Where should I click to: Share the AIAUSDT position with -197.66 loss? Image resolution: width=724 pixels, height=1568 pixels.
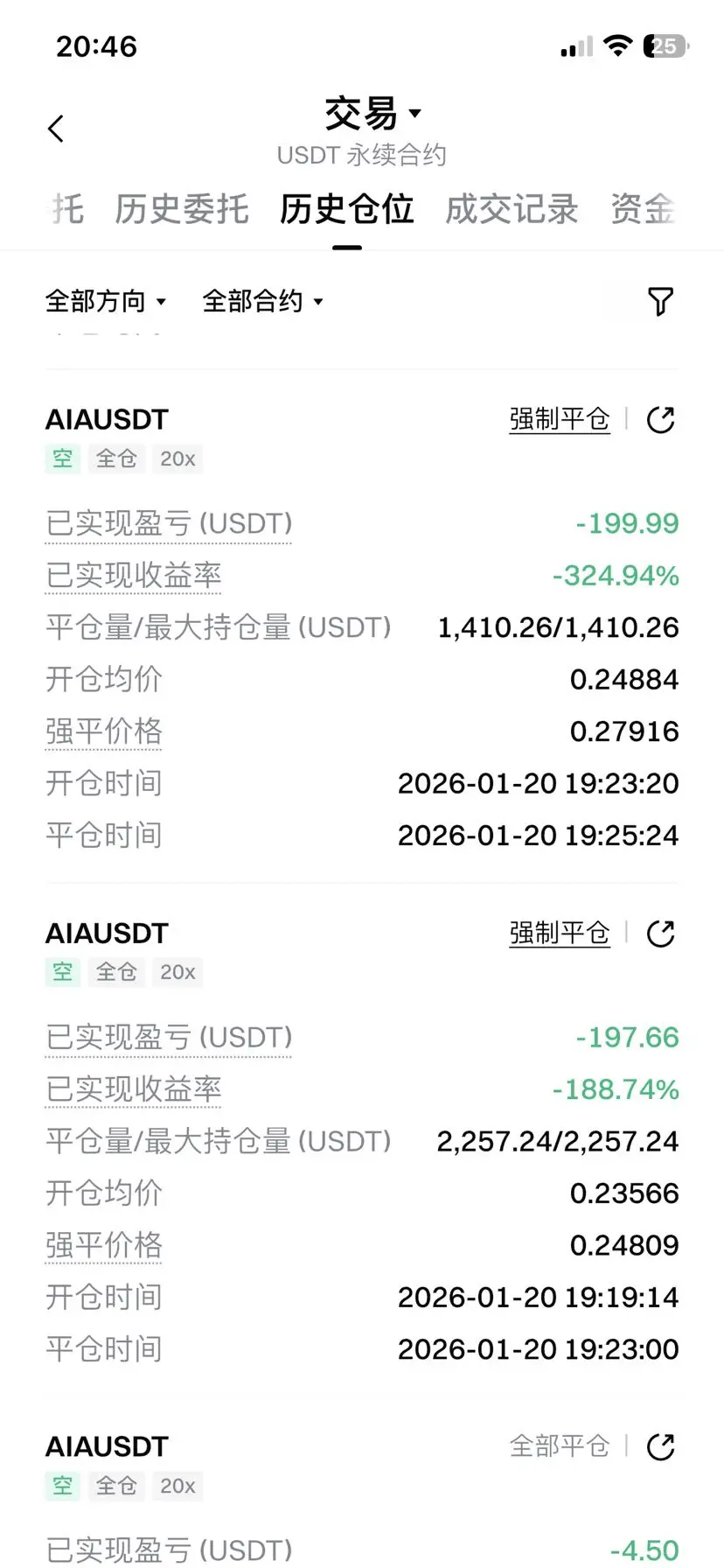[x=660, y=934]
